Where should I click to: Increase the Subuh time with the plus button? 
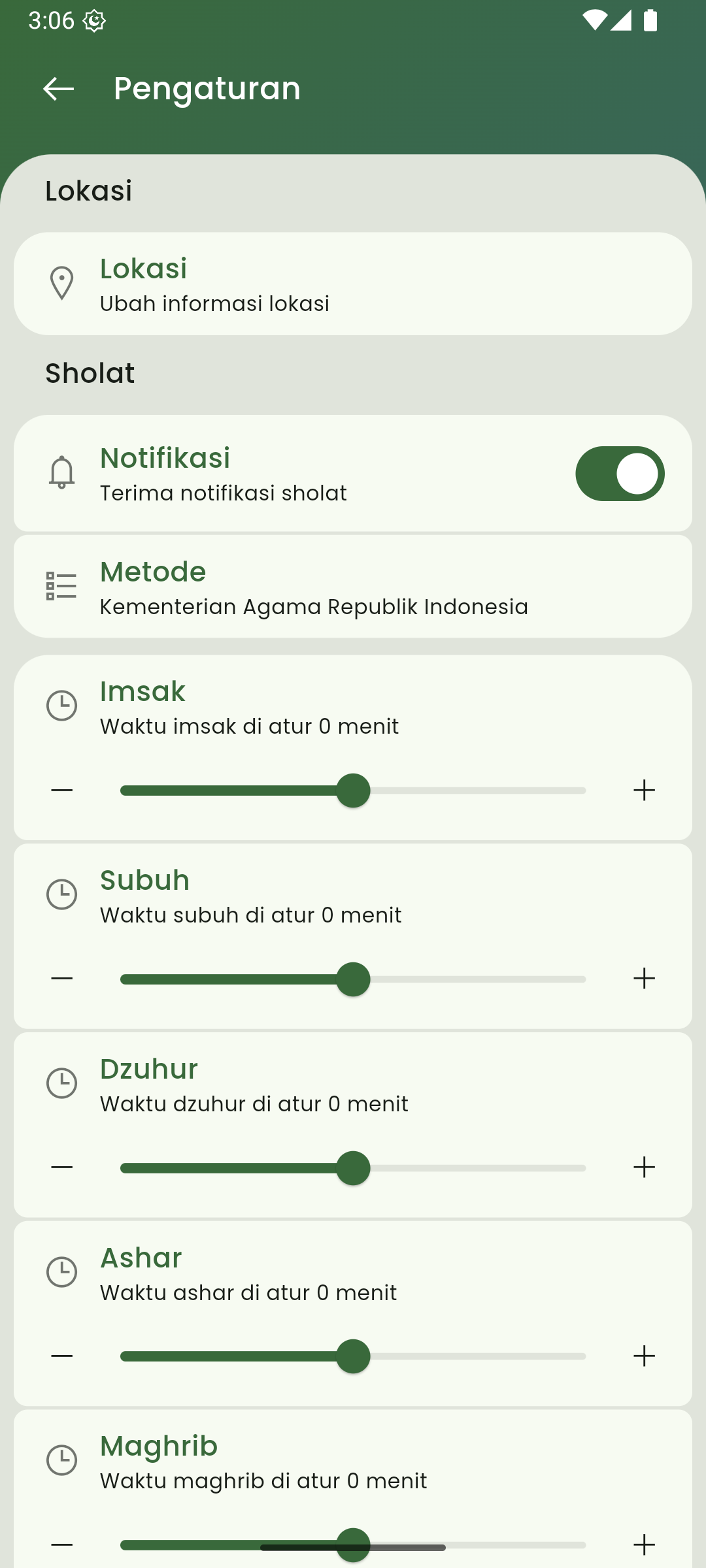(x=644, y=979)
